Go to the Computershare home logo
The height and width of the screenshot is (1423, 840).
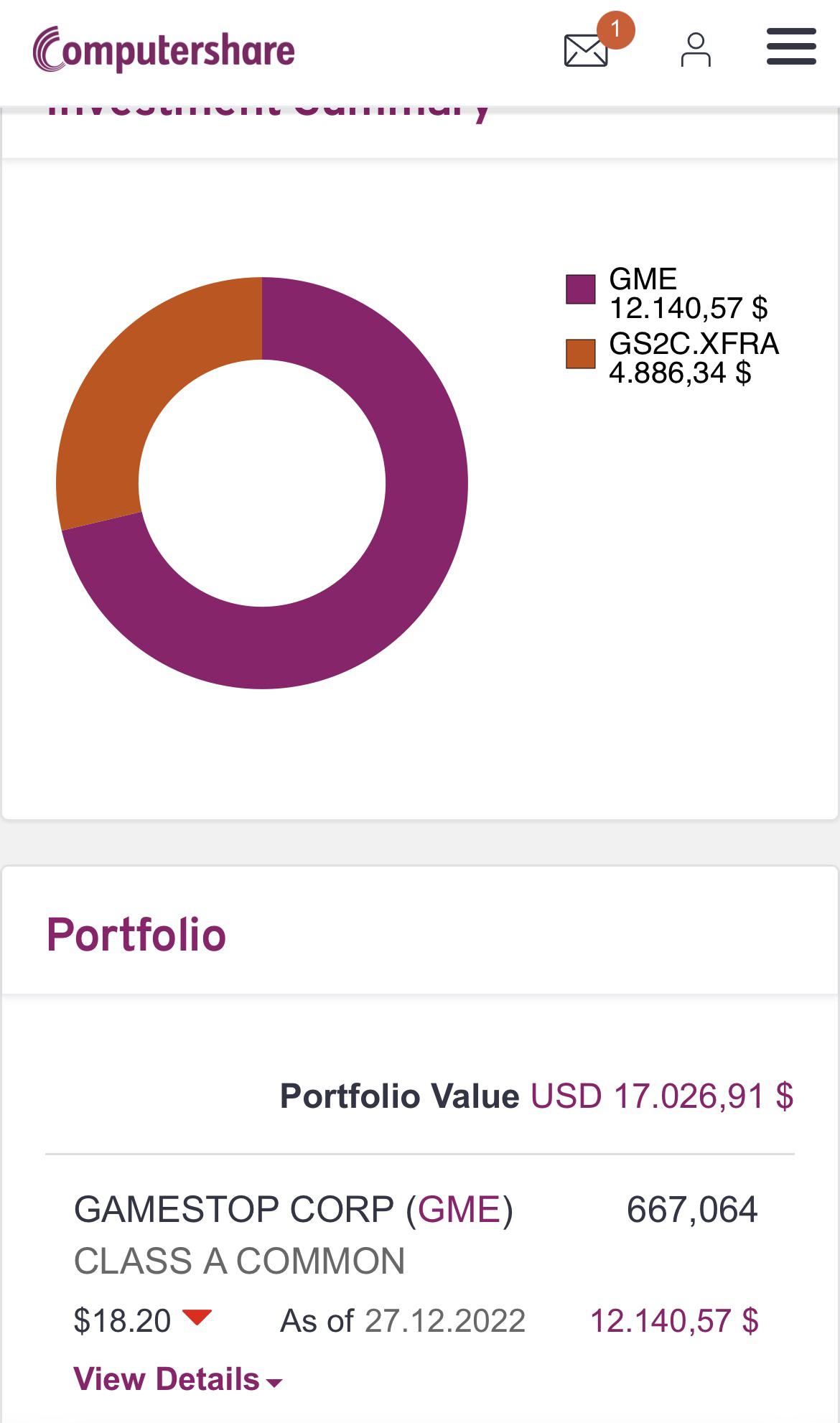pyautogui.click(x=164, y=50)
